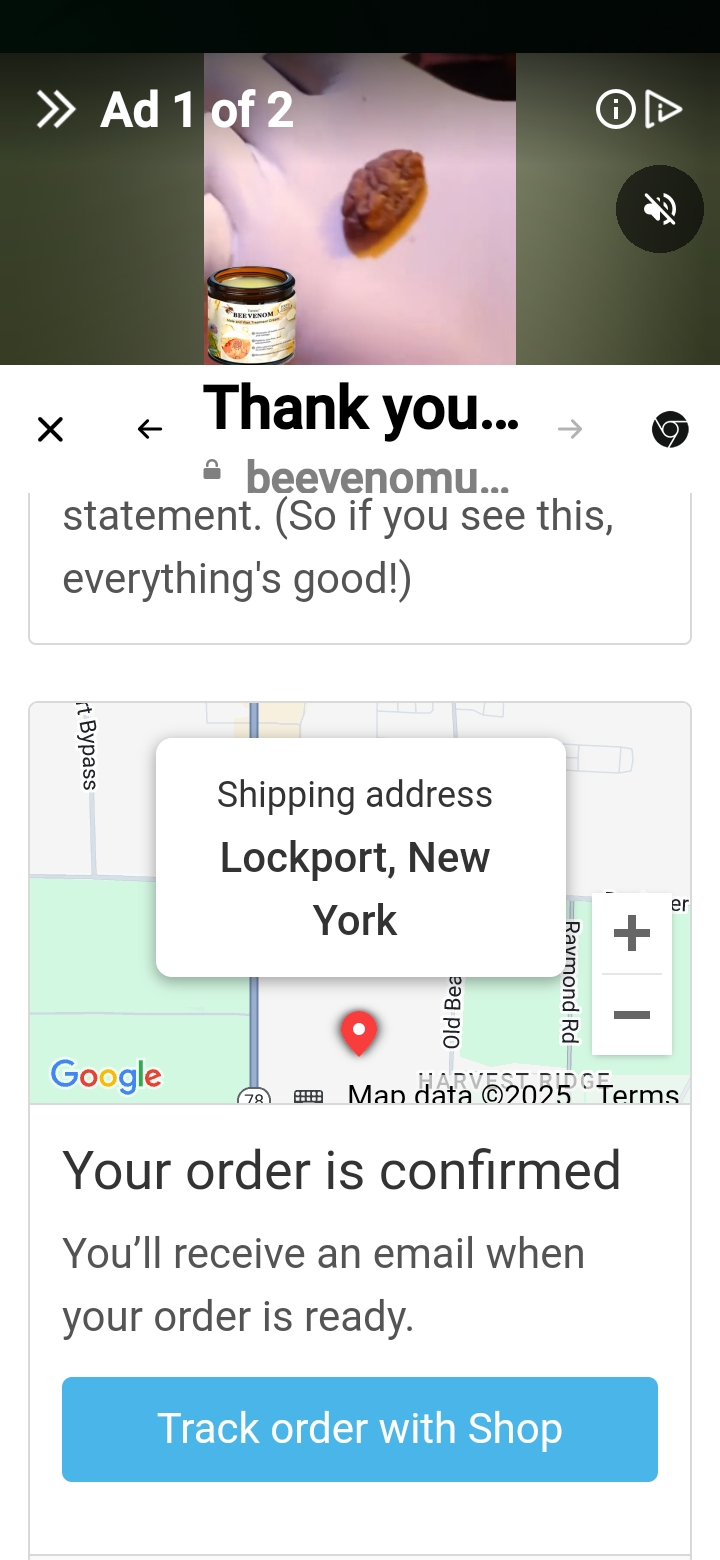720x1560 pixels.
Task: Unmute the video ad
Action: [660, 209]
